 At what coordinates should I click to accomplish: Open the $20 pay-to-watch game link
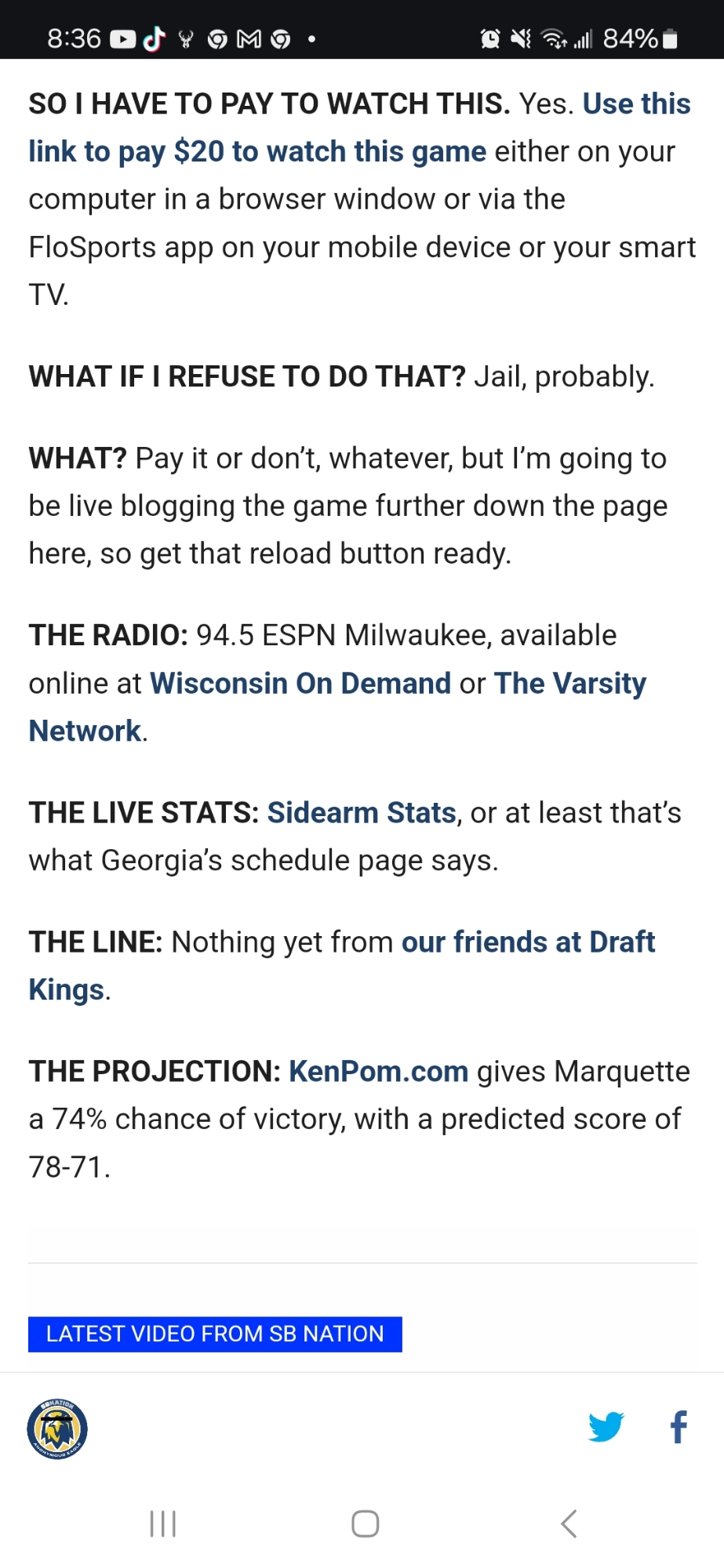coord(257,151)
